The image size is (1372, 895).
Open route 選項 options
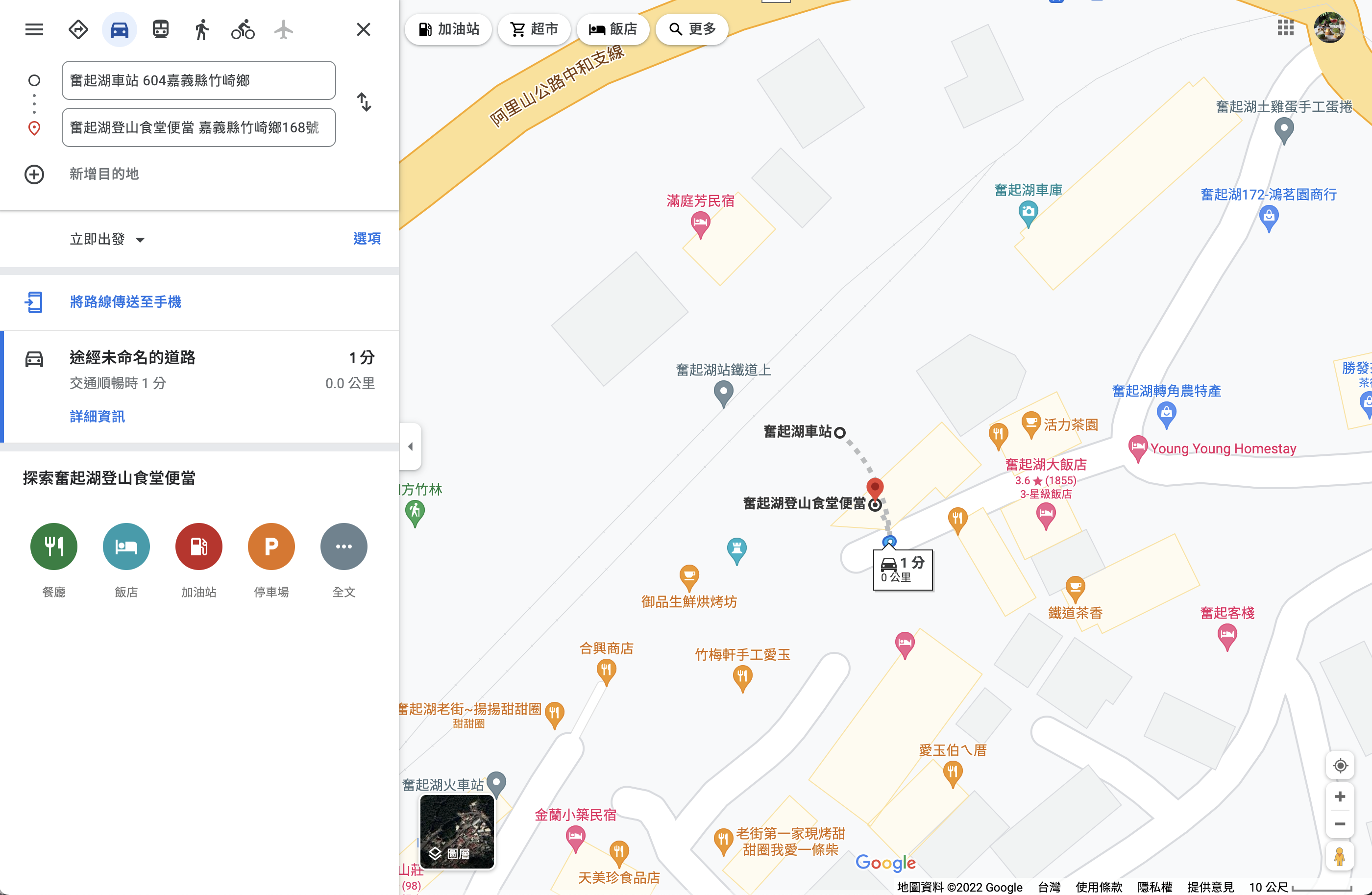(367, 238)
